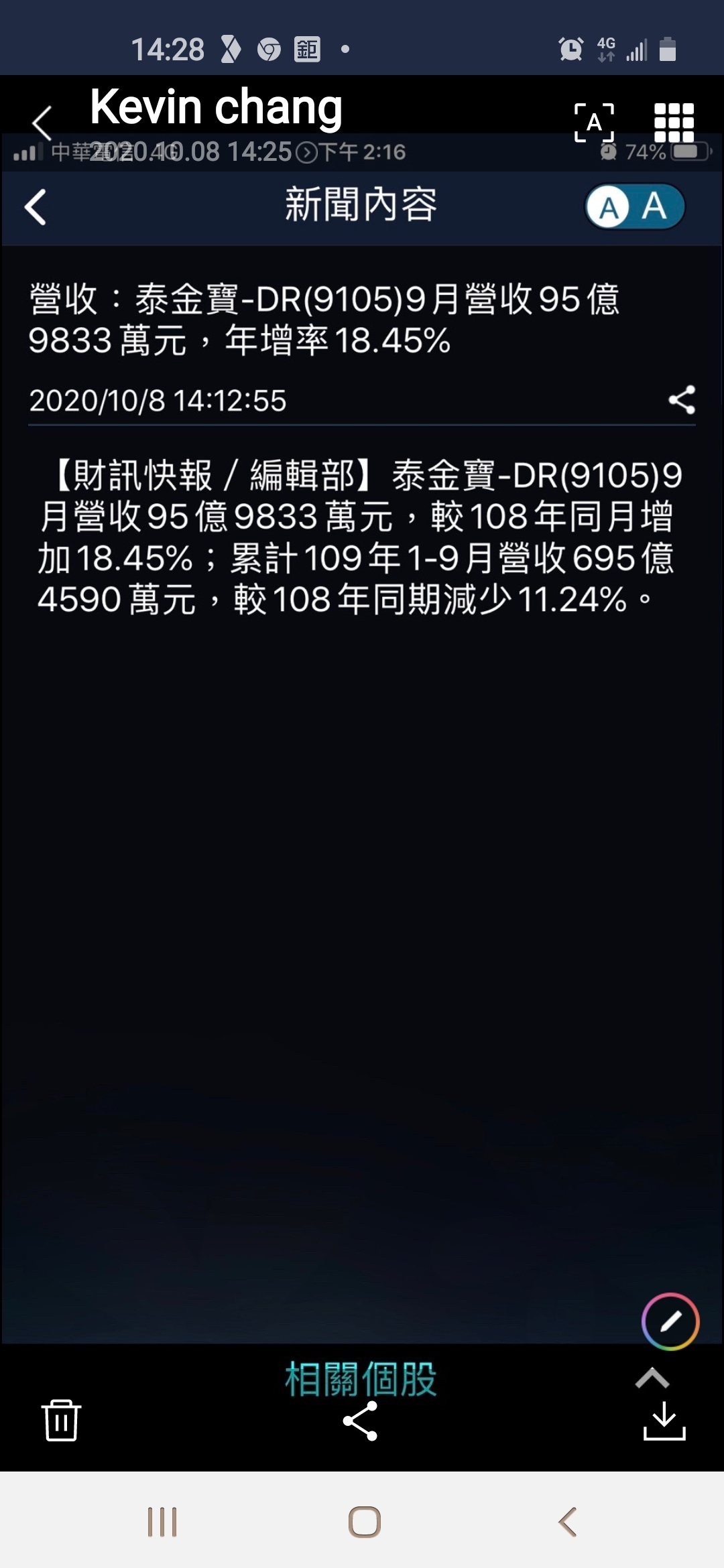This screenshot has width=724, height=1568.
Task: Edit the image with the pencil button
Action: pyautogui.click(x=670, y=1321)
